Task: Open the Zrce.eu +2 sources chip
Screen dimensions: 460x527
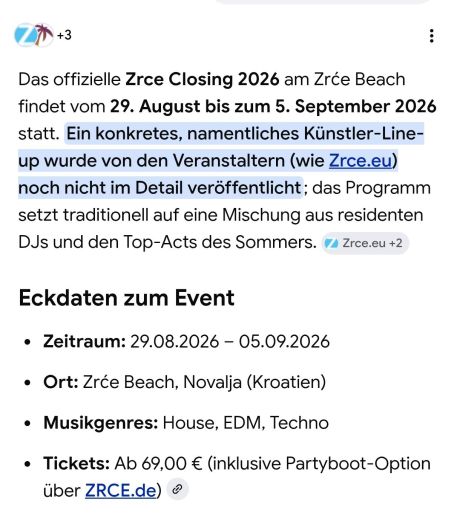Action: [x=365, y=243]
